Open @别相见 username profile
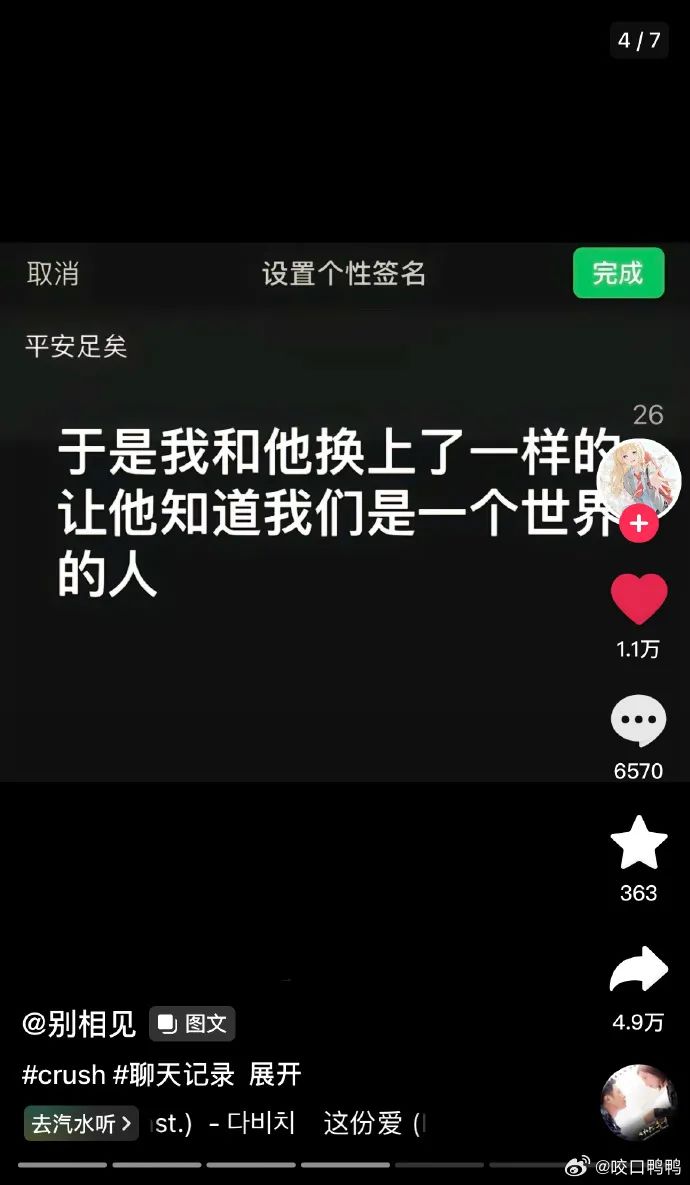Viewport: 690px width, 1185px height. [x=79, y=1024]
